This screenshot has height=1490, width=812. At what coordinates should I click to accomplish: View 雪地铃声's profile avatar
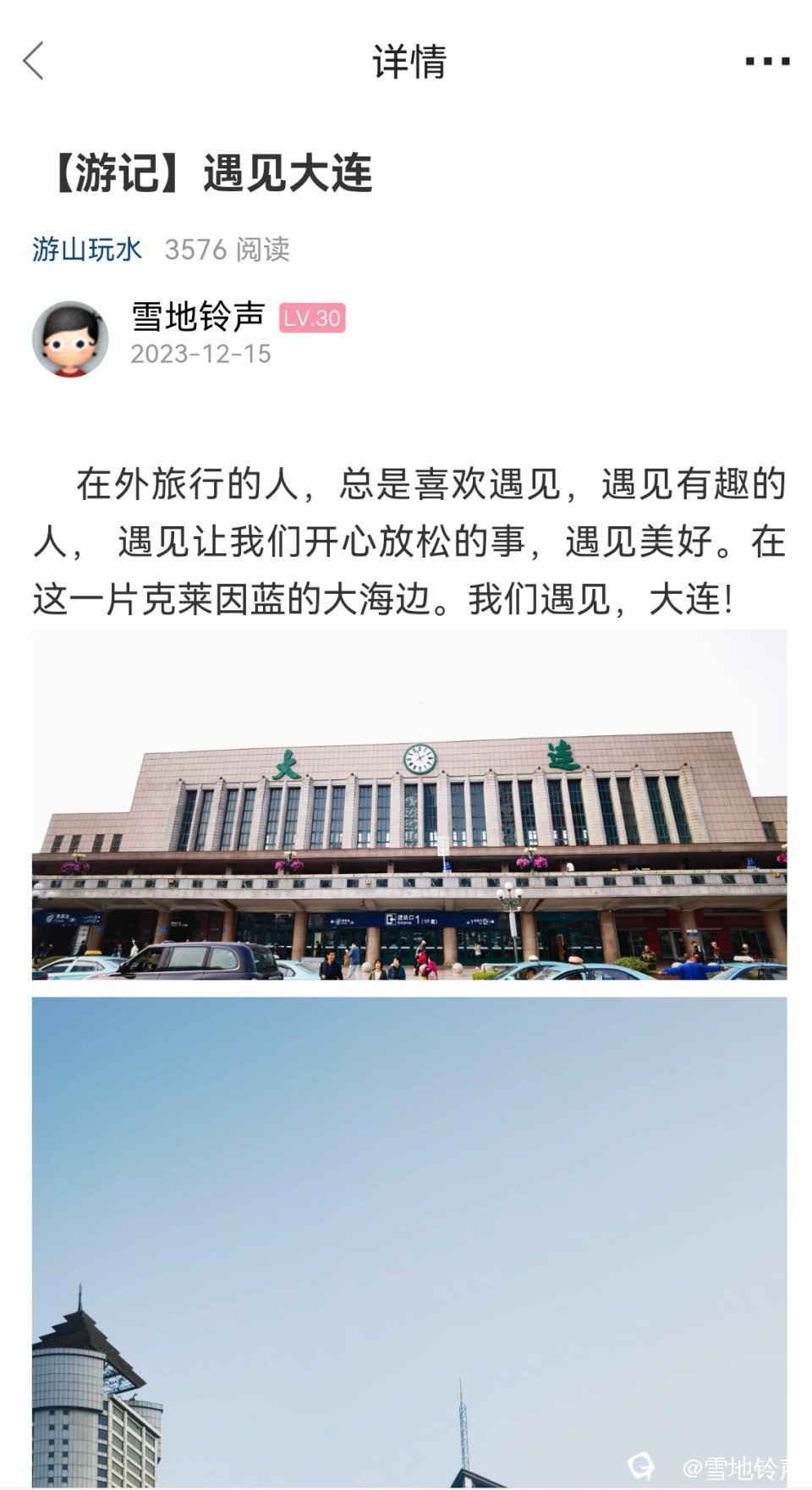coord(70,338)
